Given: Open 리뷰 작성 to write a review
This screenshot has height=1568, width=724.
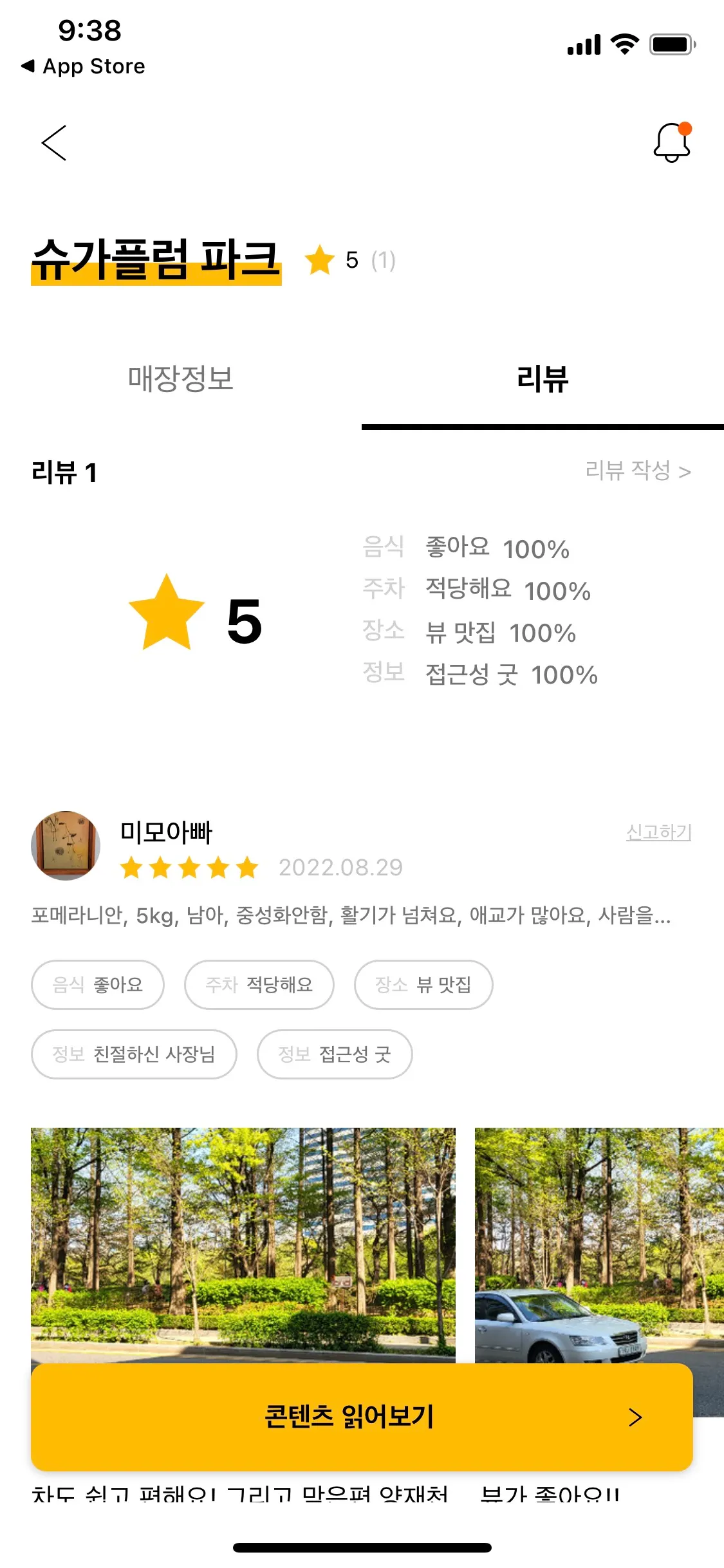Looking at the screenshot, I should [637, 471].
